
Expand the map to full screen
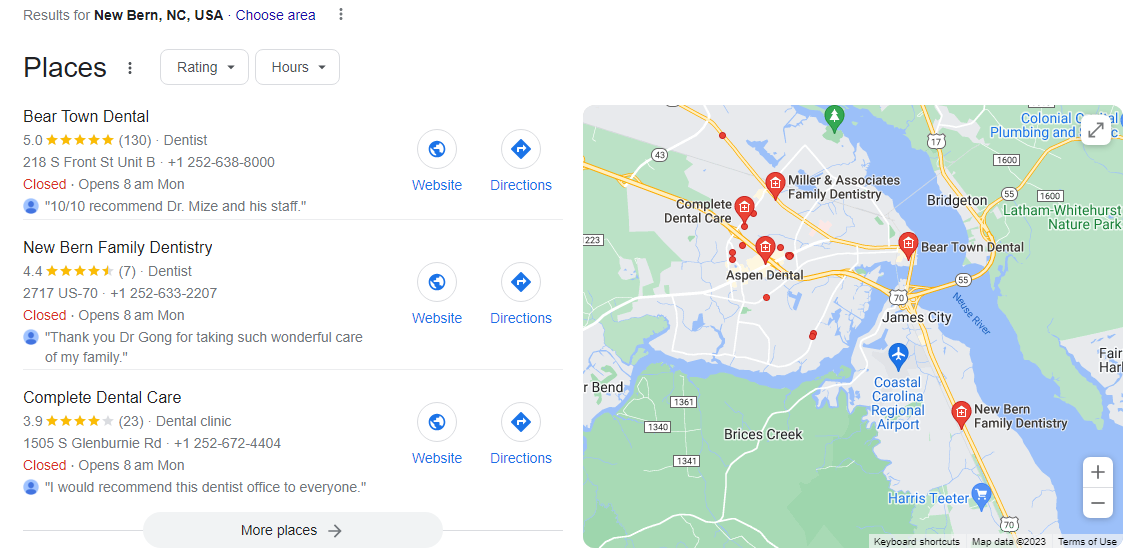tap(1096, 130)
